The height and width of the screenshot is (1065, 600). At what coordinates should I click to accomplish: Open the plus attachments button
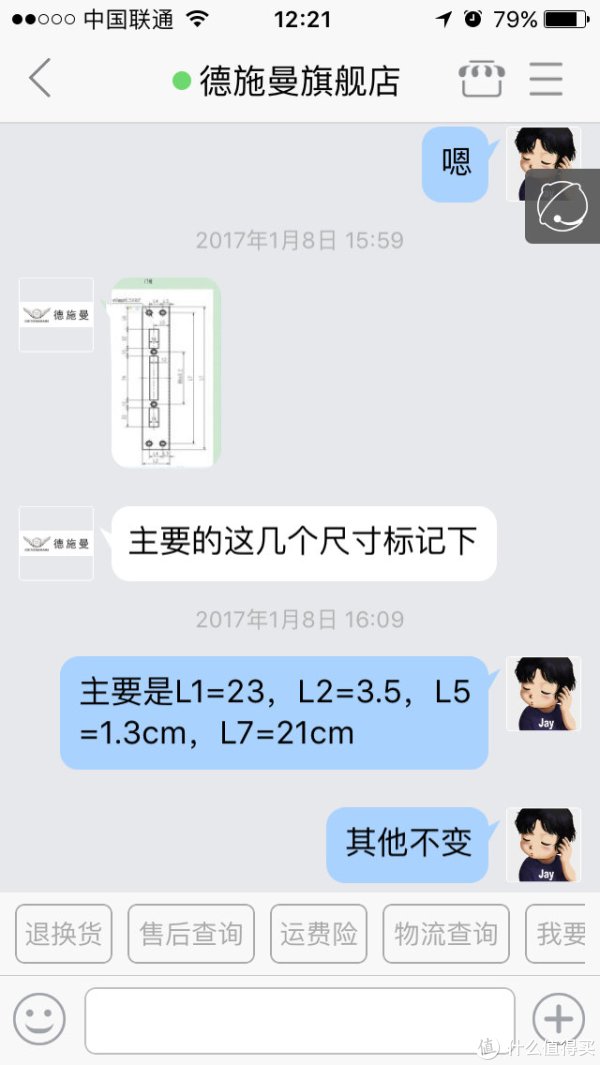pyautogui.click(x=558, y=1020)
